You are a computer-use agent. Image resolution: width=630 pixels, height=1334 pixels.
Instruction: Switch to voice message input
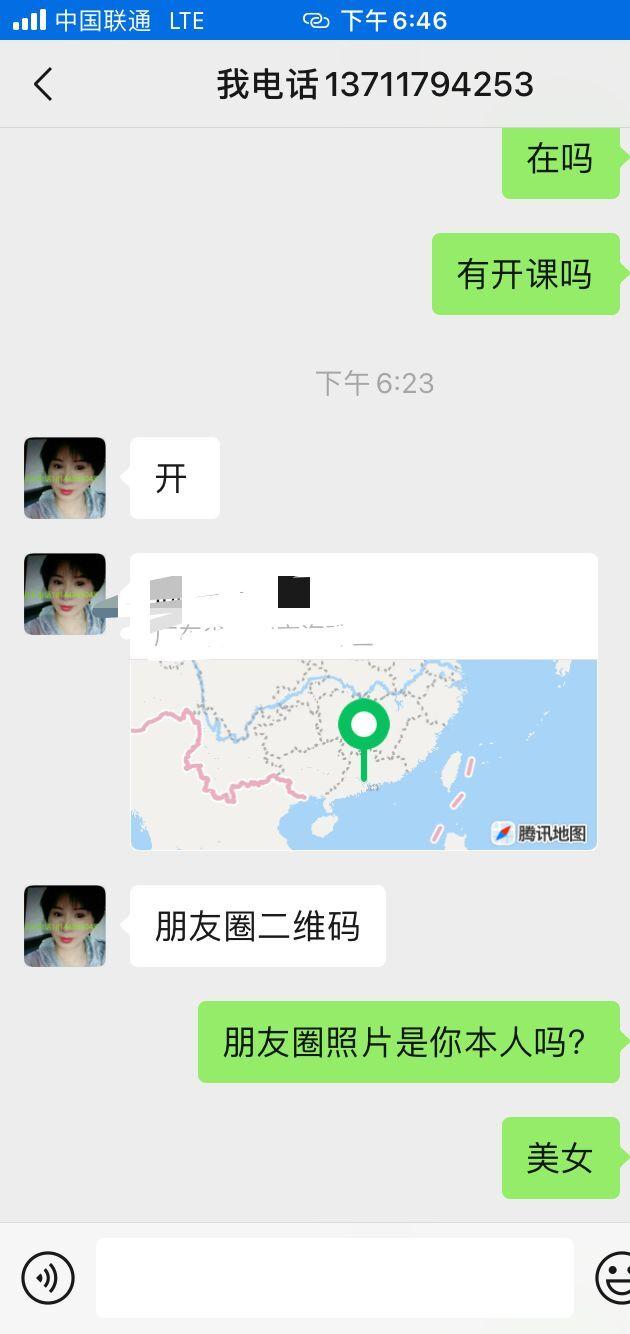pyautogui.click(x=48, y=1277)
